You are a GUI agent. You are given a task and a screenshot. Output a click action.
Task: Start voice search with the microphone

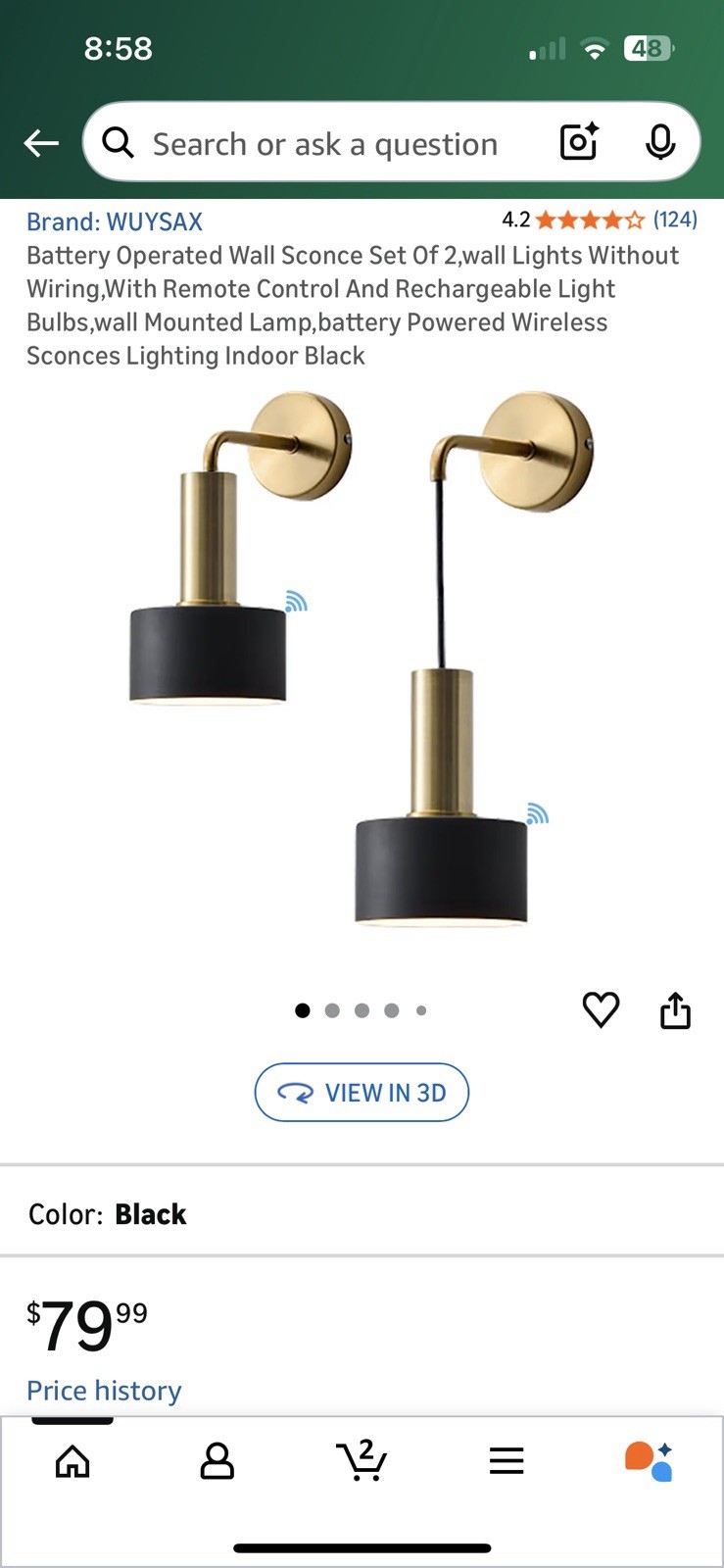point(660,143)
